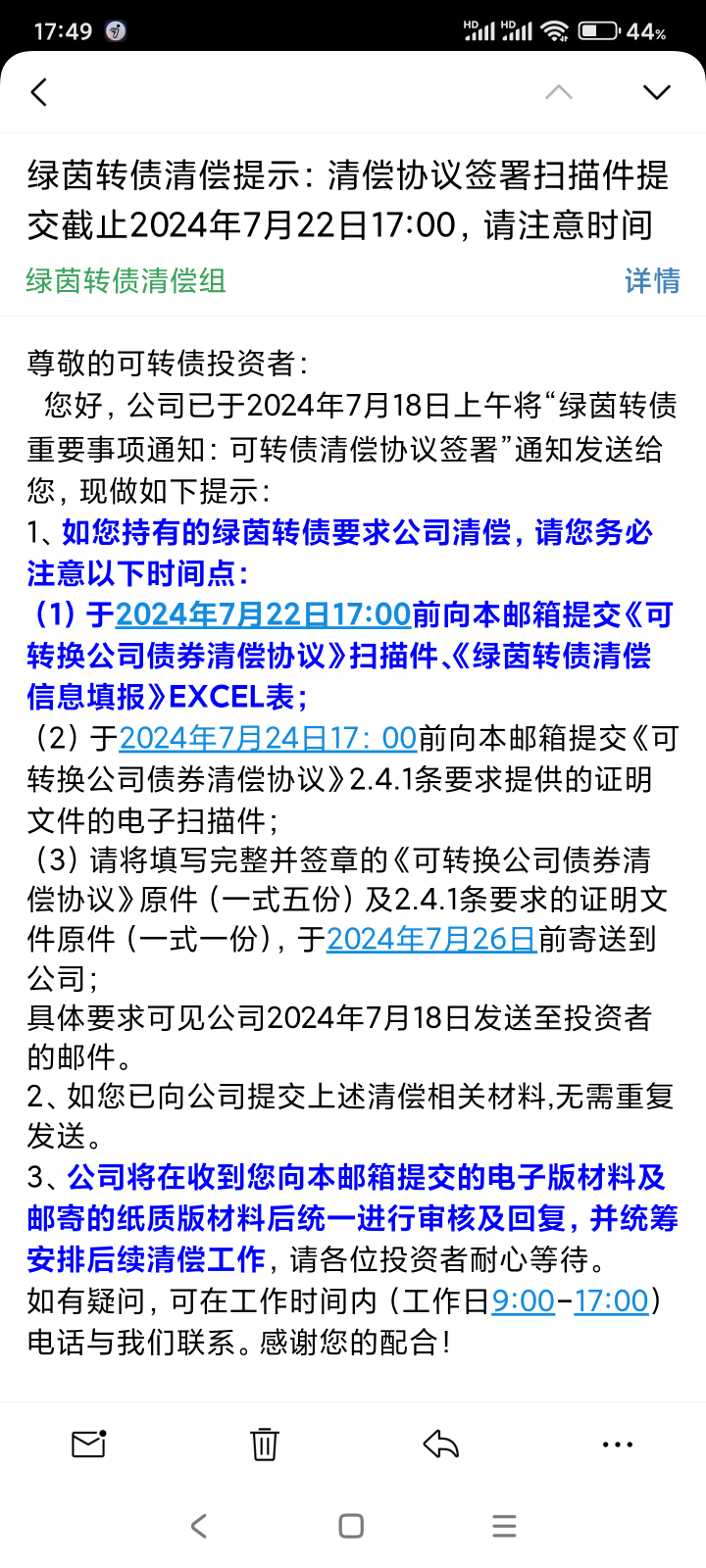Open the 2024年7月24日17：00 date link
The width and height of the screenshot is (706, 1568).
[x=269, y=738]
